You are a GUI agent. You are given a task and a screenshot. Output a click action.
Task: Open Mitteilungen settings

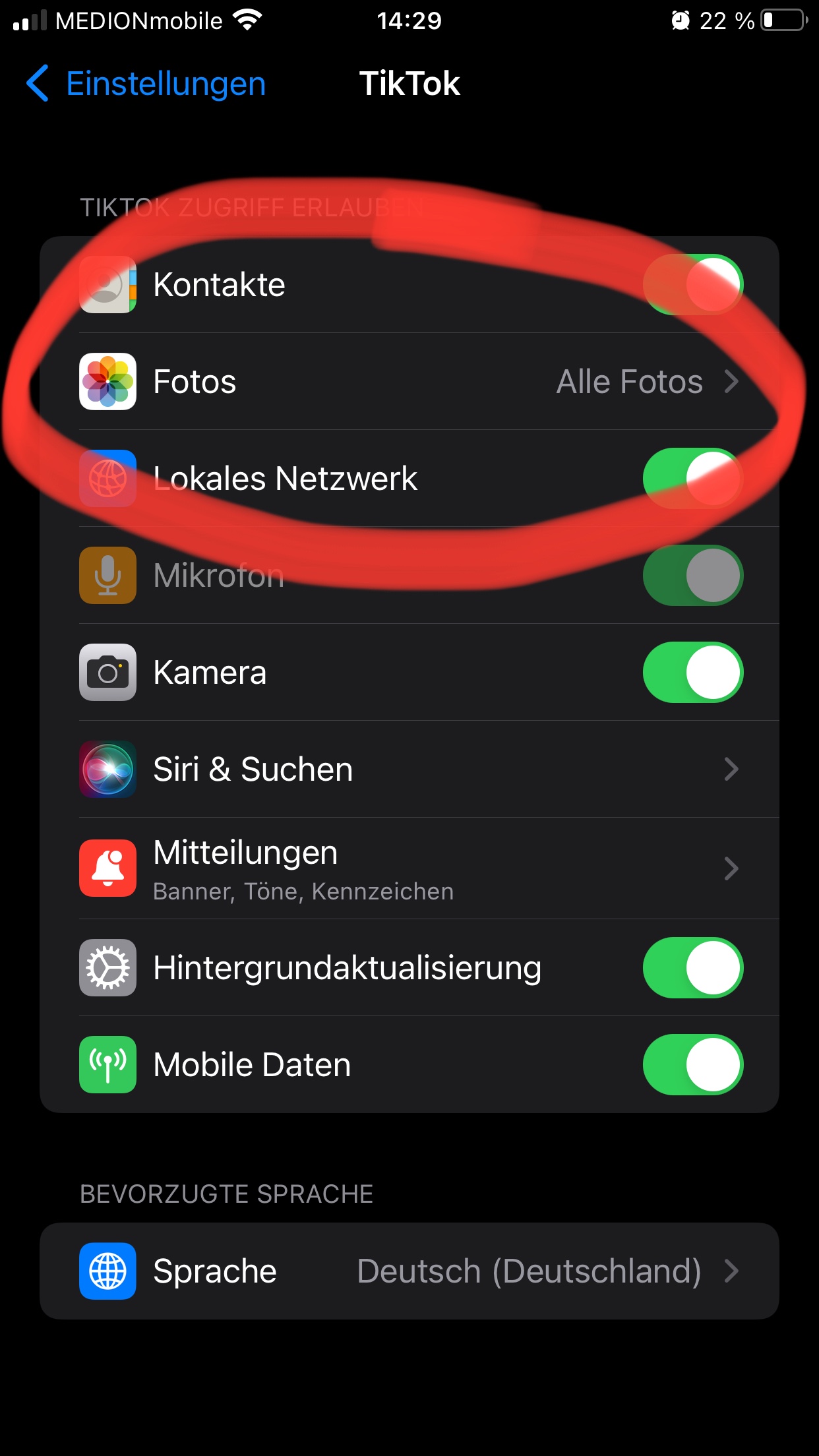point(409,868)
